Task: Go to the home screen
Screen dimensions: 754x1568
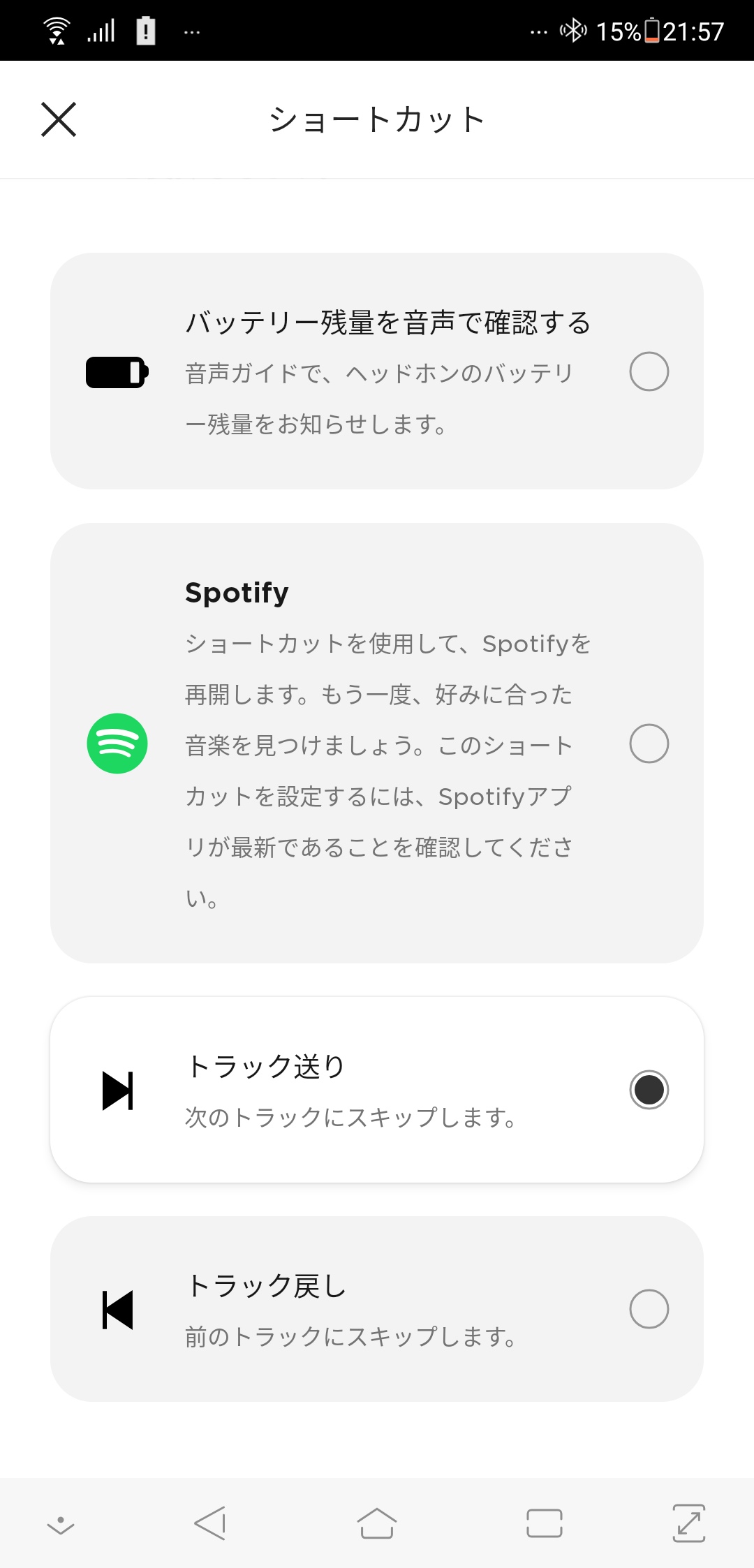Action: (x=377, y=1523)
